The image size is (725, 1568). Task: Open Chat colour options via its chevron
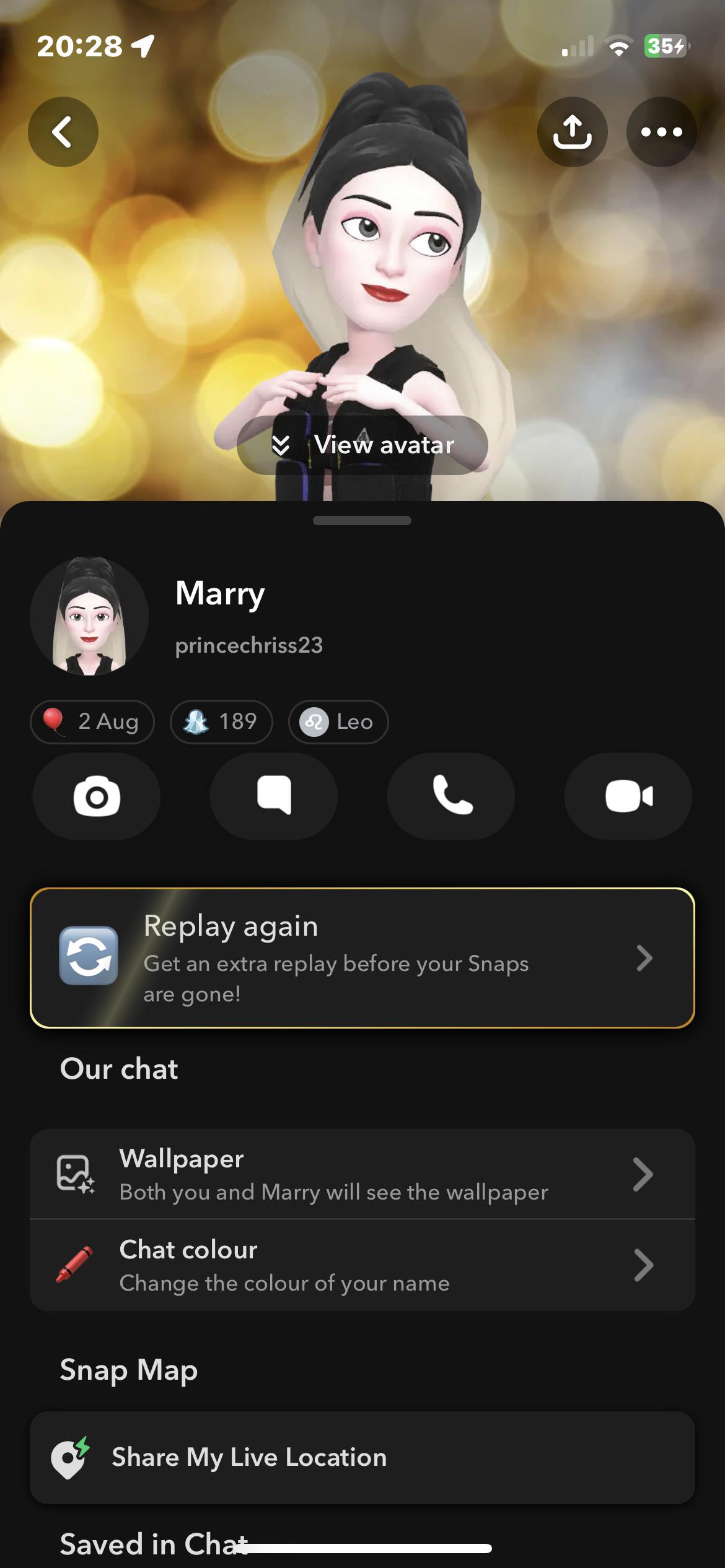[644, 1265]
